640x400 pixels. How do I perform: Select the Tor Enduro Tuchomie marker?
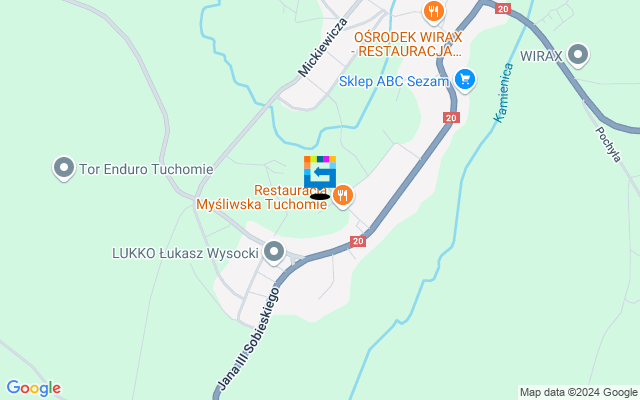click(x=64, y=168)
